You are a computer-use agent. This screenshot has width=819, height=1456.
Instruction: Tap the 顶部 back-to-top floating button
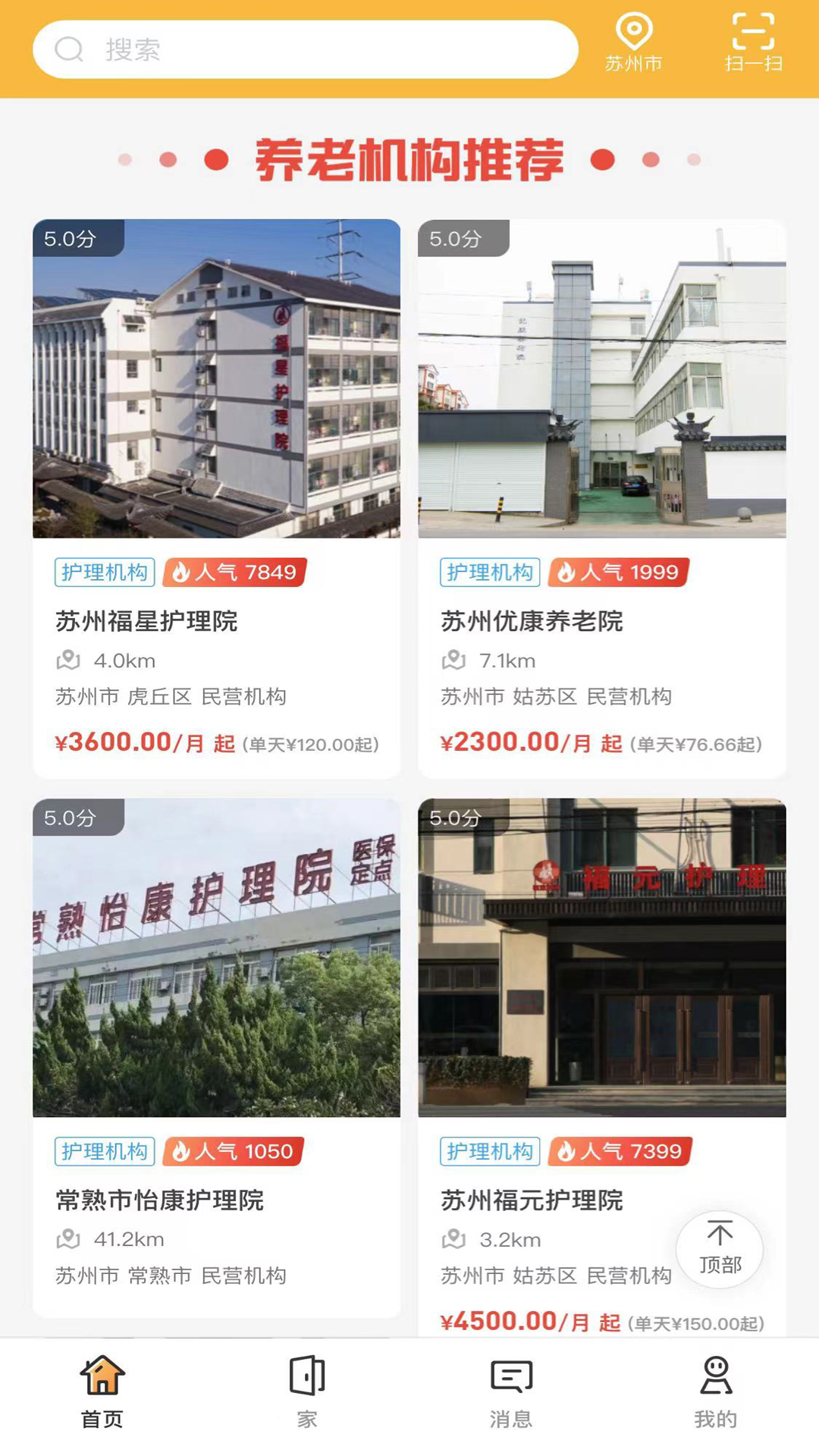click(719, 1251)
